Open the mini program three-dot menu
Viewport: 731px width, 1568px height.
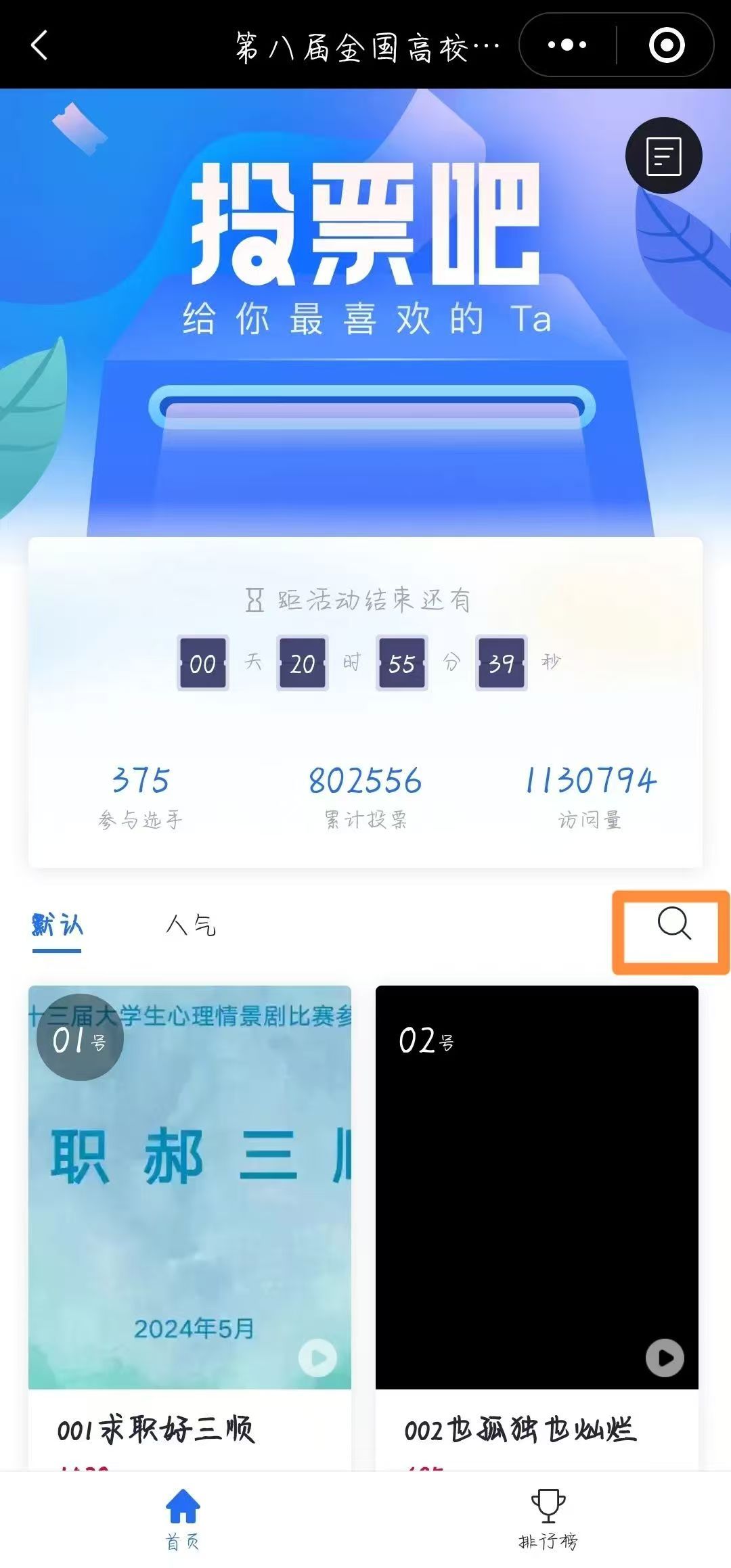(567, 45)
